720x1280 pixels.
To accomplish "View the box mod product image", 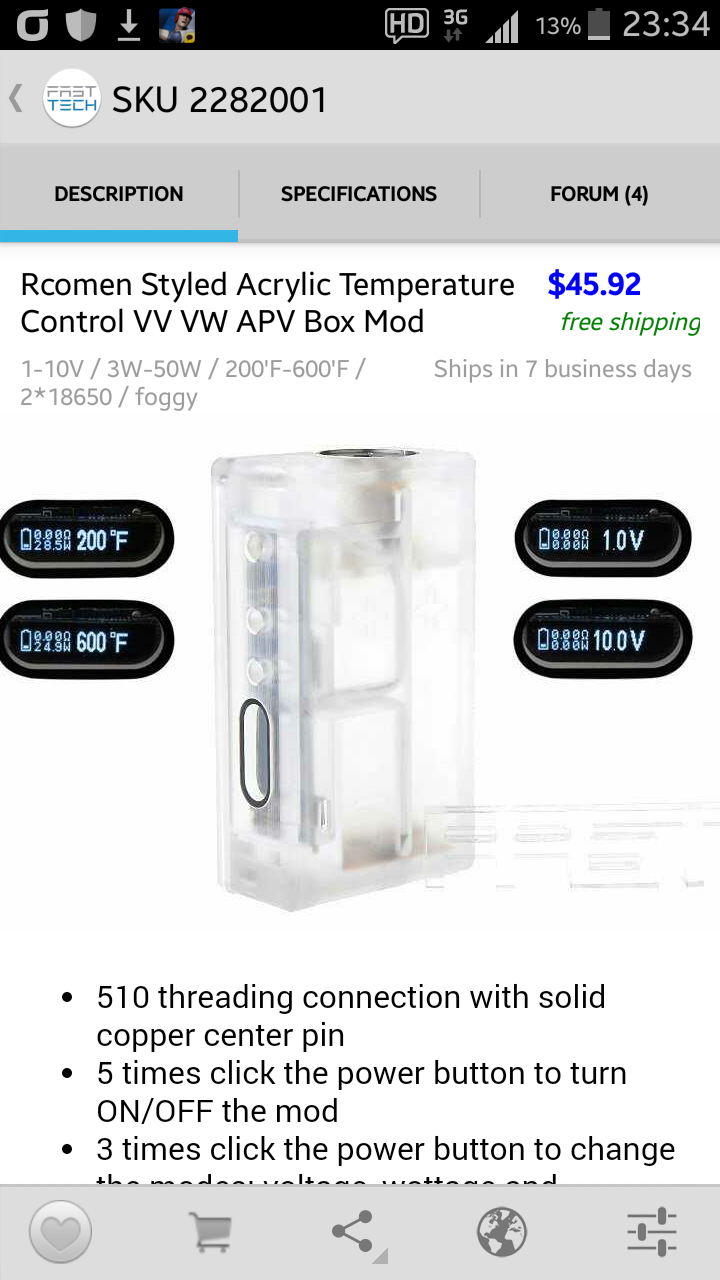I will coord(345,670).
